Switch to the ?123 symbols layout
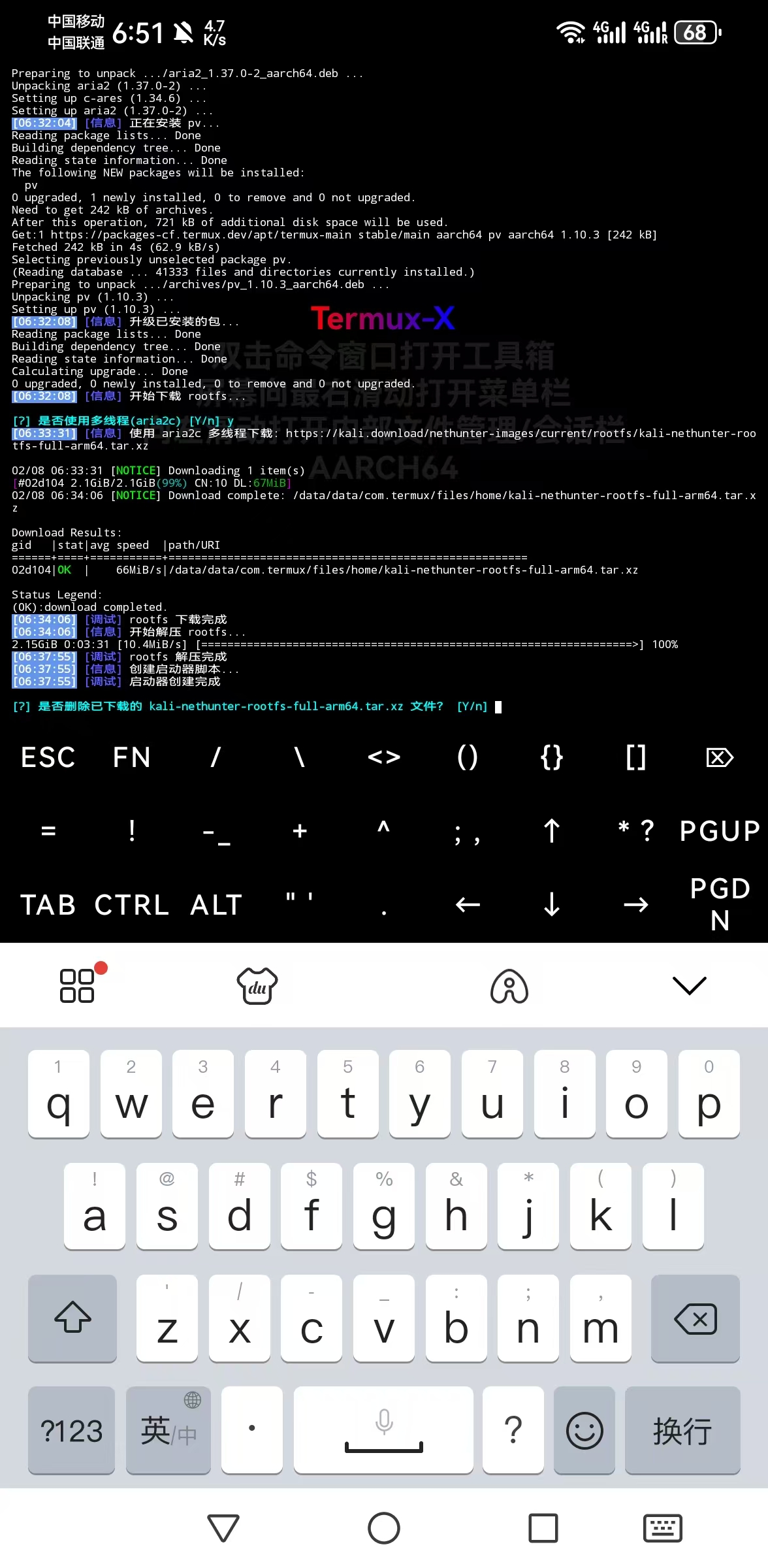The image size is (768, 1568). click(x=71, y=1431)
